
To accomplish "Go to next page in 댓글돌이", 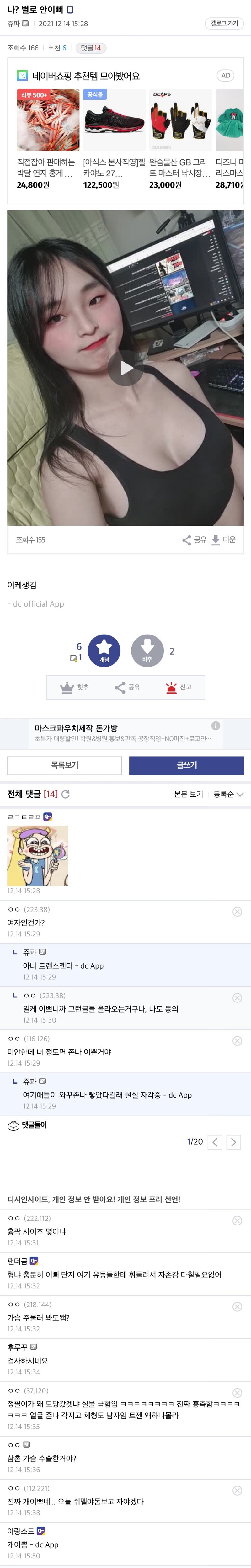I will (233, 1142).
